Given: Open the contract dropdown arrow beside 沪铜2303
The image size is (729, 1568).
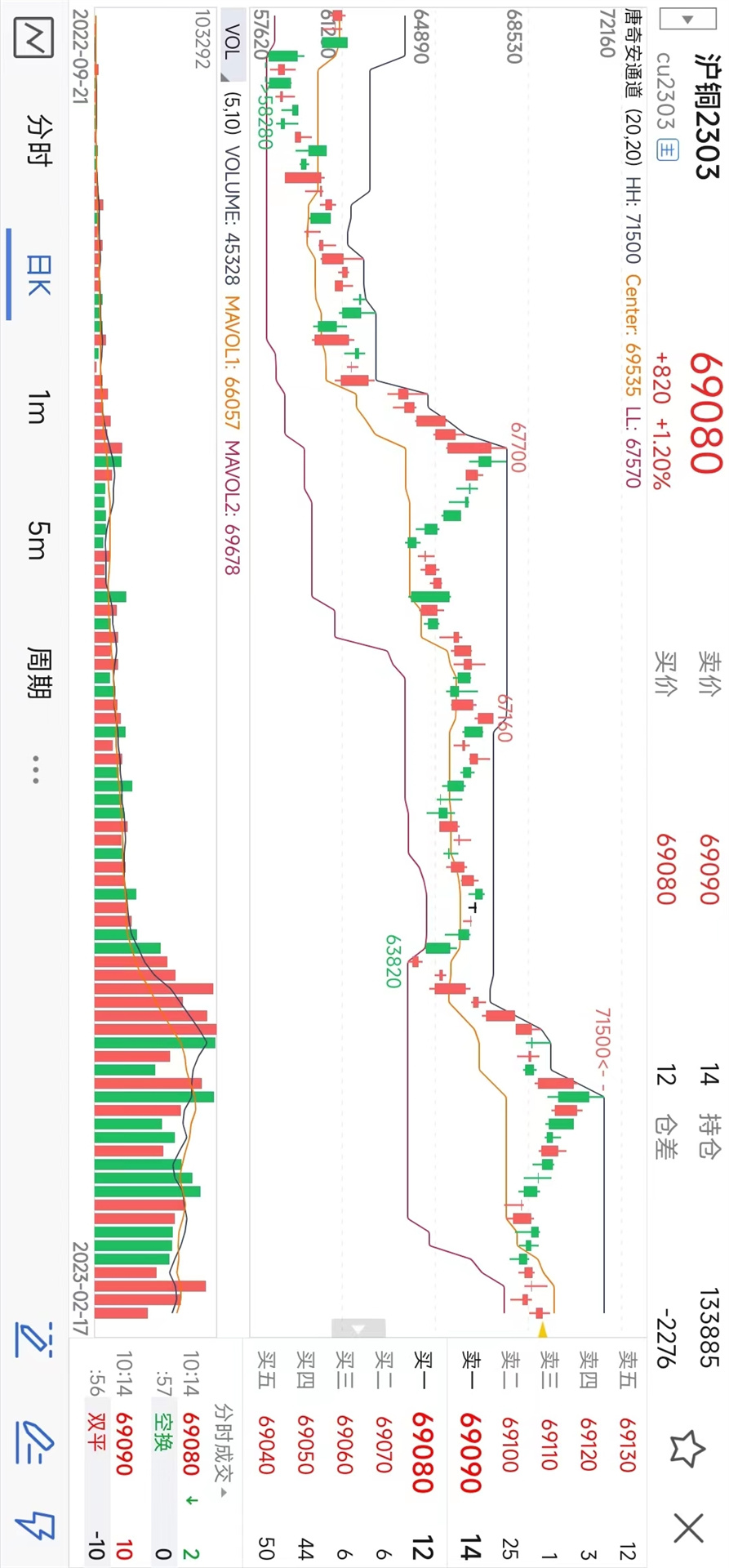Looking at the screenshot, I should (x=677, y=18).
